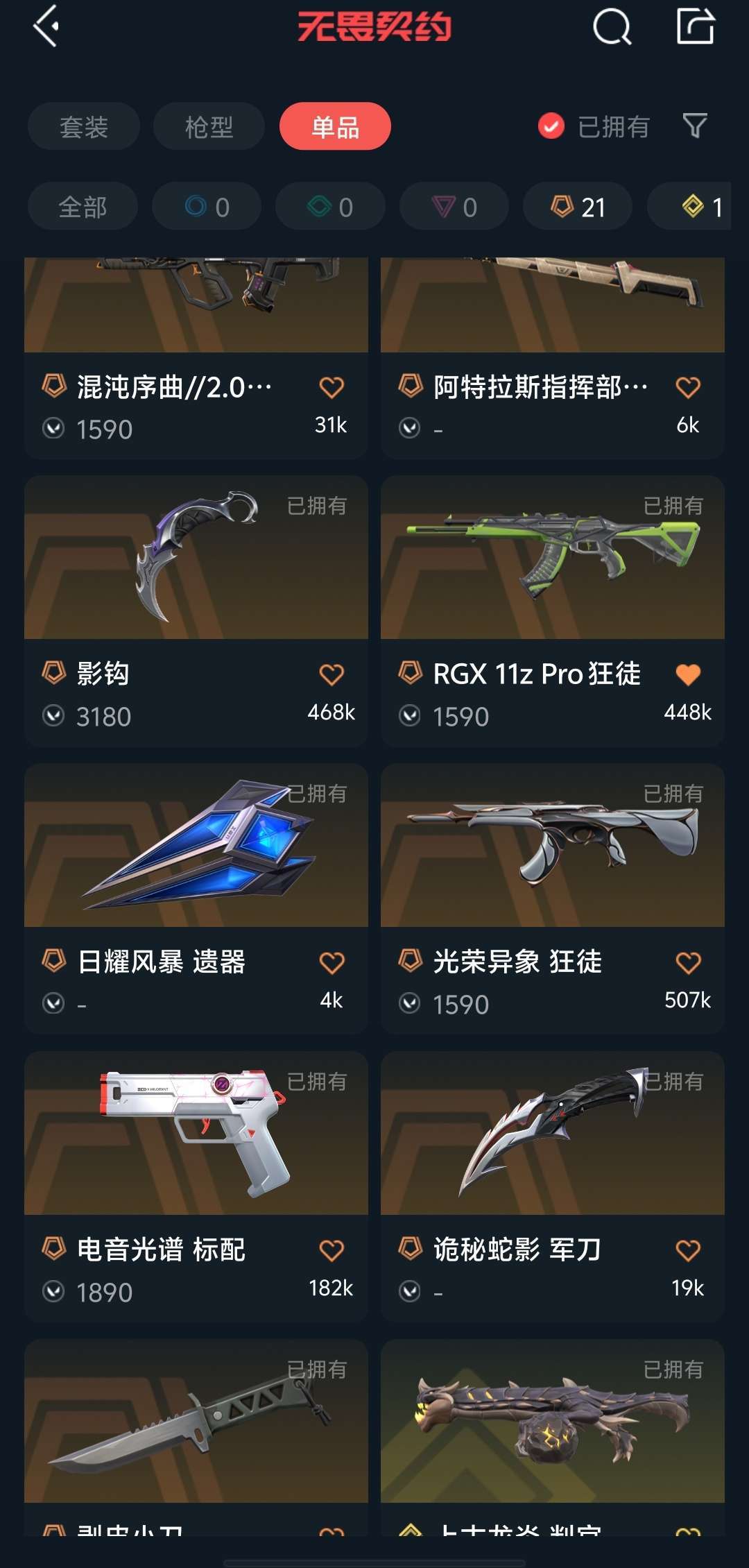Image resolution: width=749 pixels, height=1568 pixels.
Task: Open the search icon
Action: 612,27
